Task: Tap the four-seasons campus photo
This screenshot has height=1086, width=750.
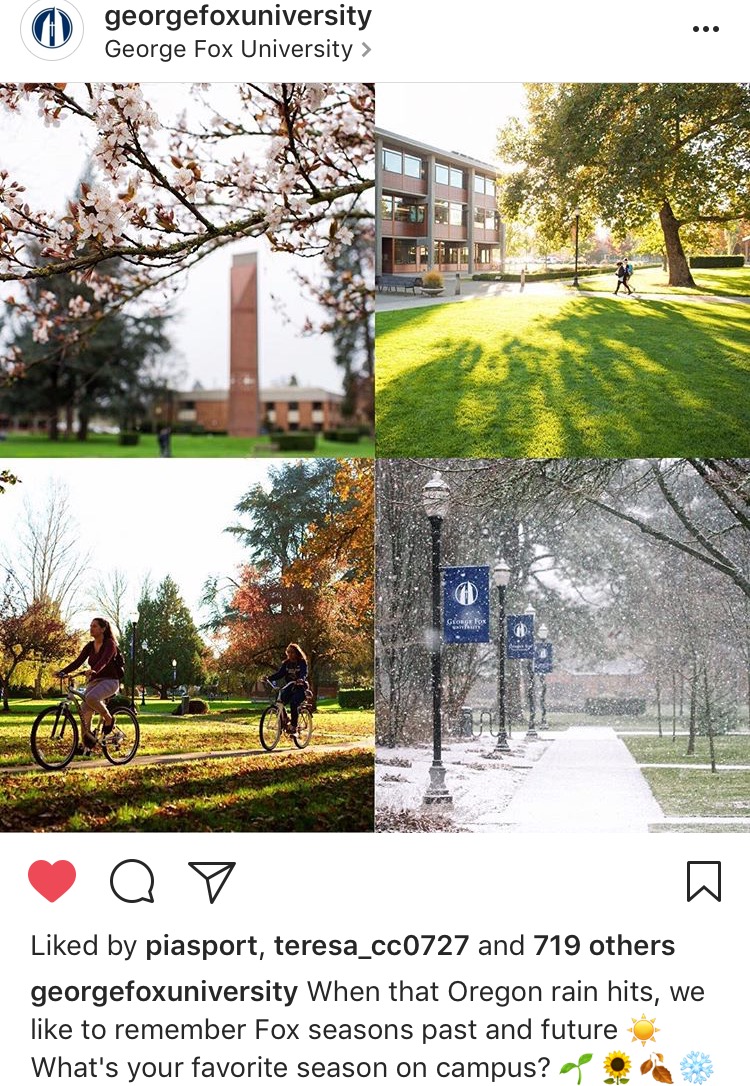Action: [x=375, y=457]
